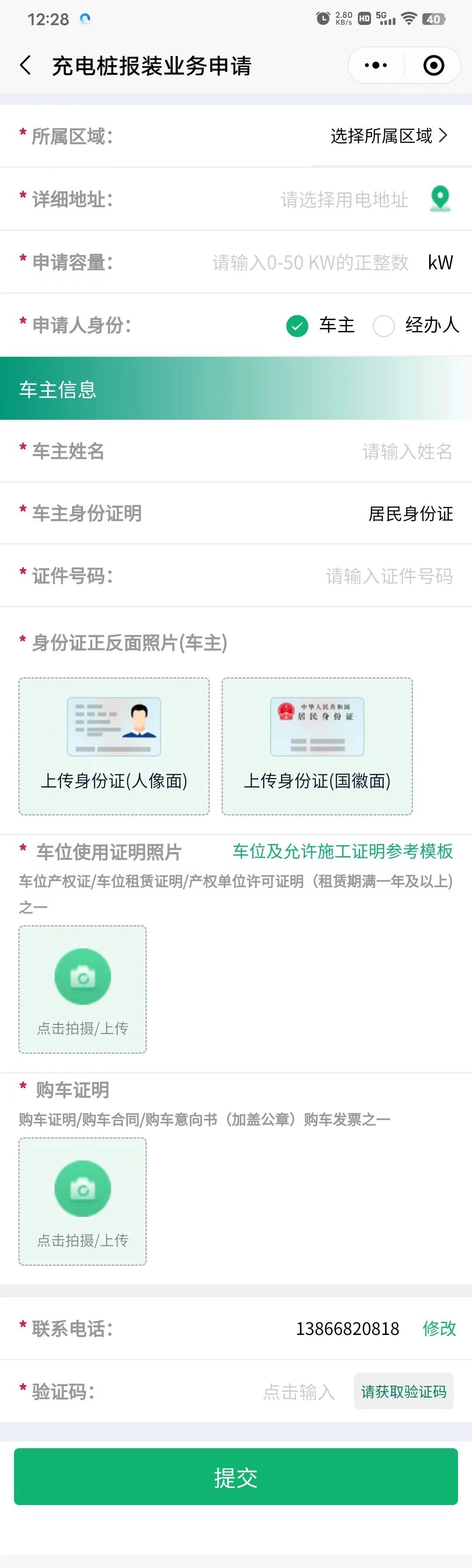Request code with 请获取验证码 button
This screenshot has height=1568, width=472.
click(x=403, y=1391)
